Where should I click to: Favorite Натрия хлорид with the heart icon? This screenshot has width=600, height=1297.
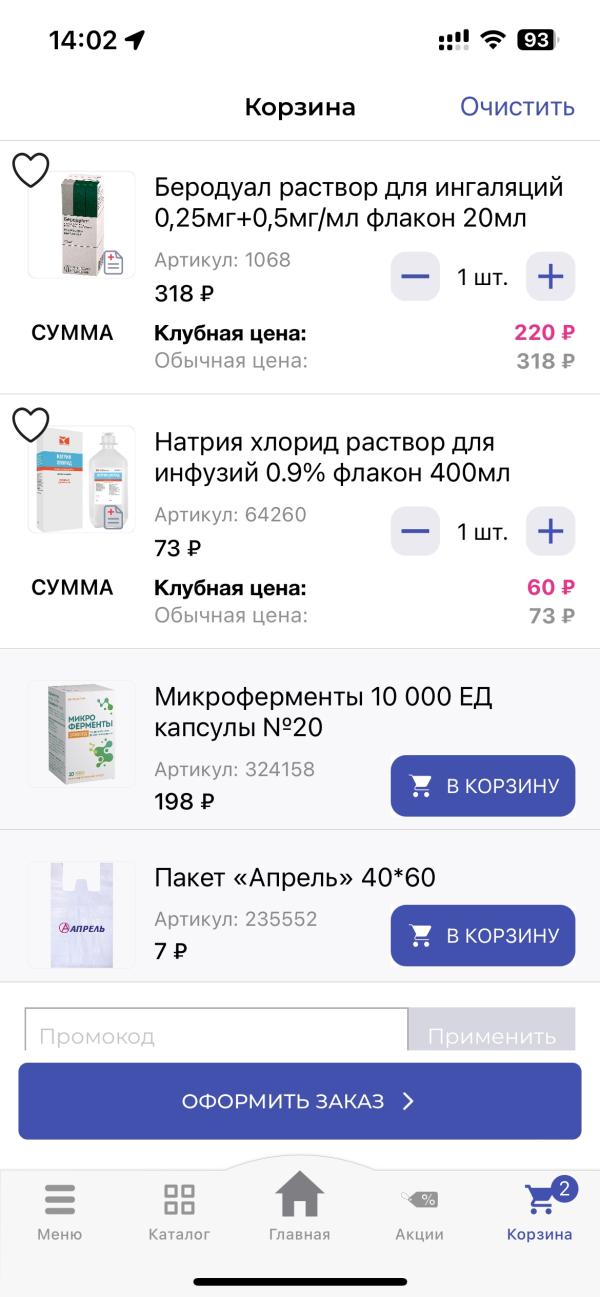[30, 424]
